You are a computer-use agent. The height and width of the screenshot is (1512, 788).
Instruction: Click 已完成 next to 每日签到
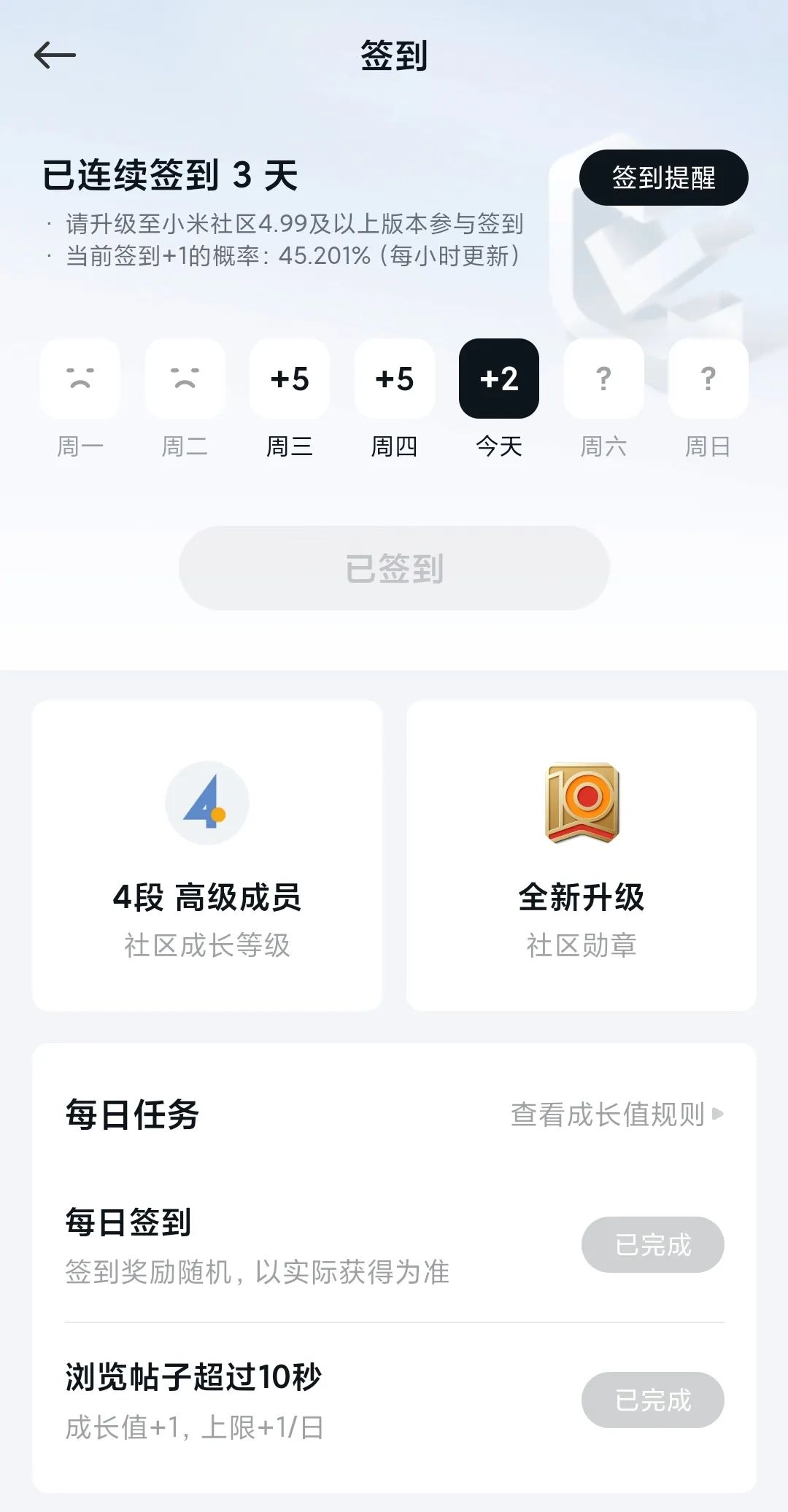click(653, 1244)
